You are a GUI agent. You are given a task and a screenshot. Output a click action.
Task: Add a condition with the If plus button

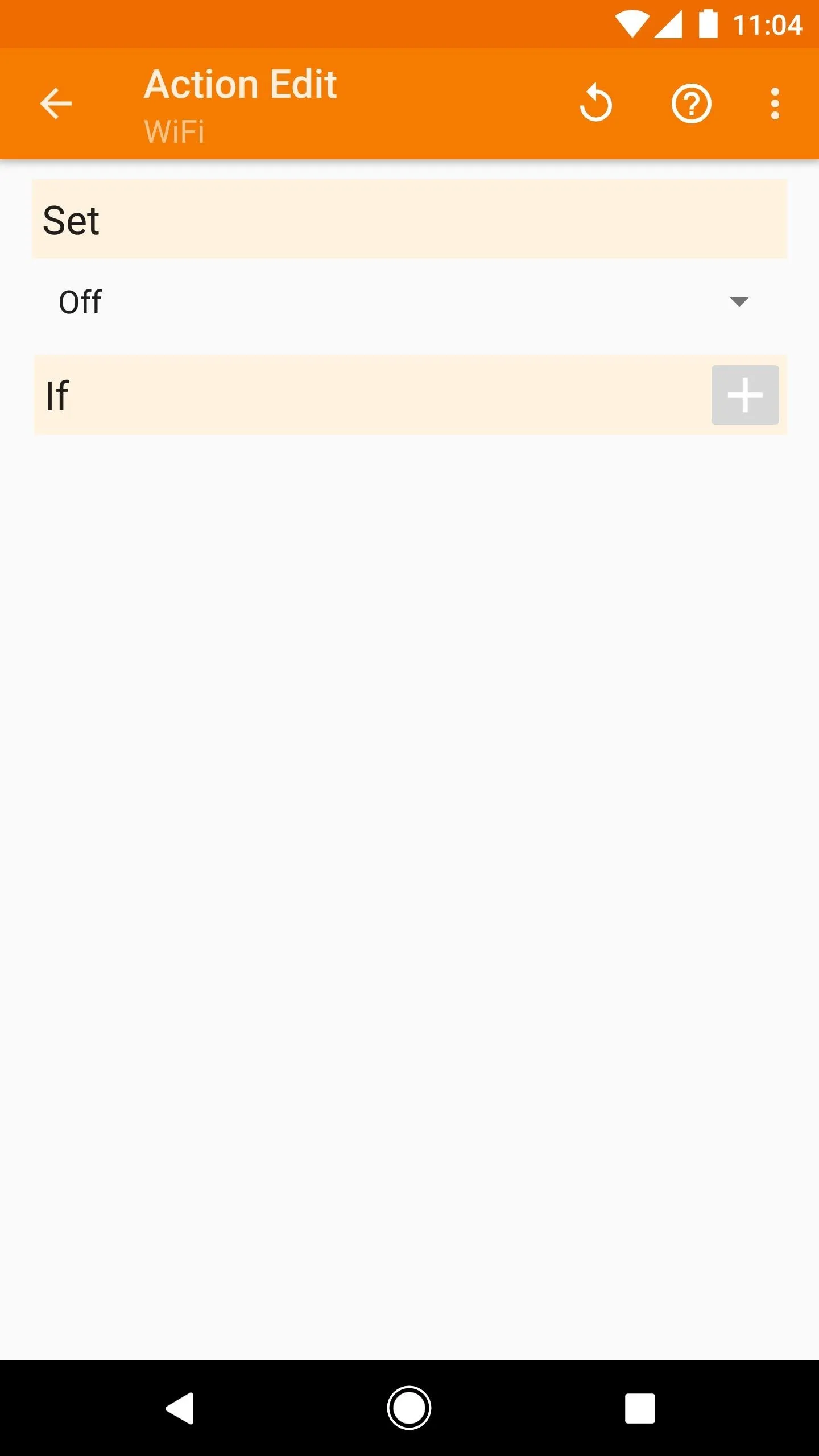[745, 395]
